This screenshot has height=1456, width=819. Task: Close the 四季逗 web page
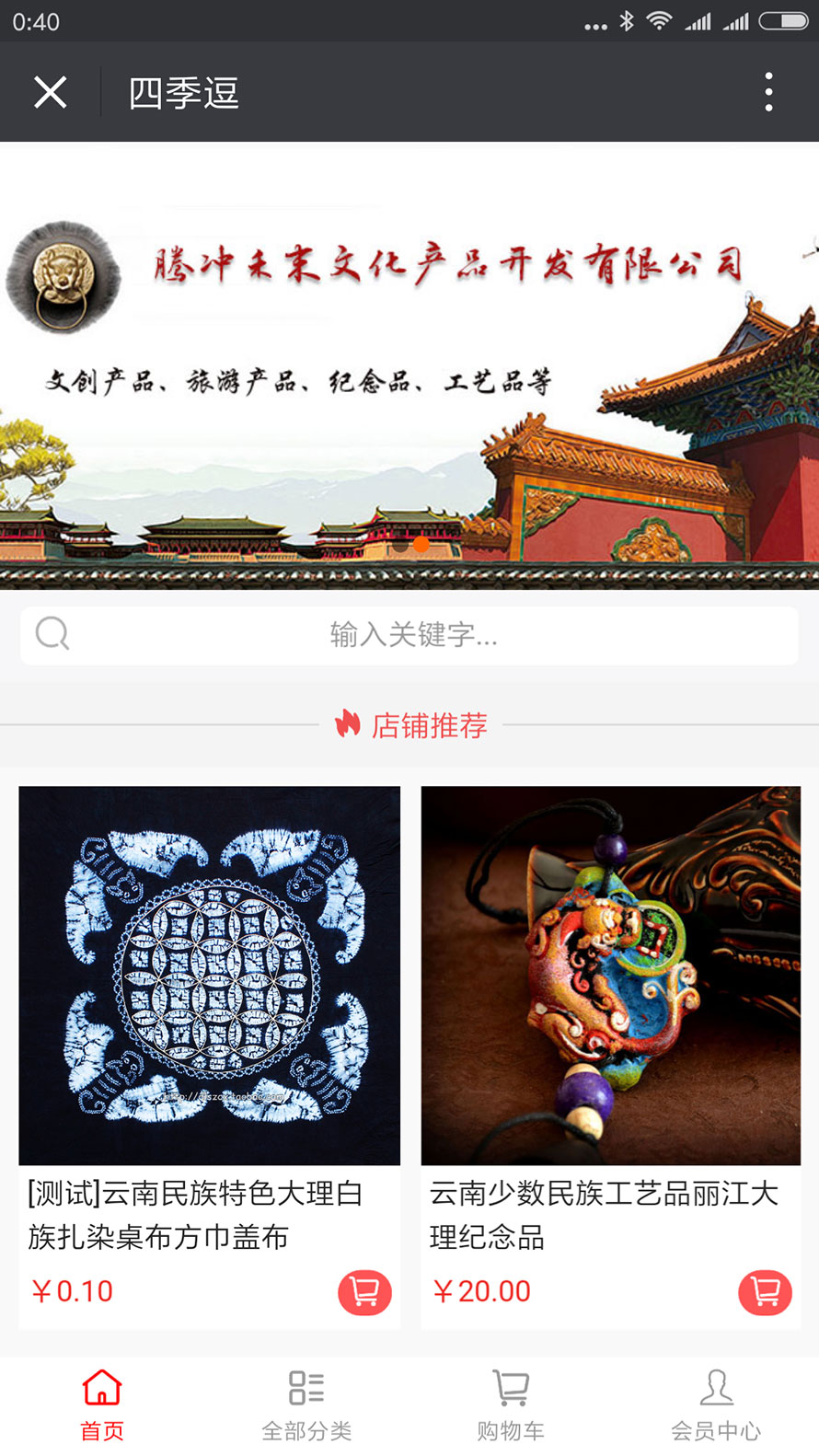[50, 92]
